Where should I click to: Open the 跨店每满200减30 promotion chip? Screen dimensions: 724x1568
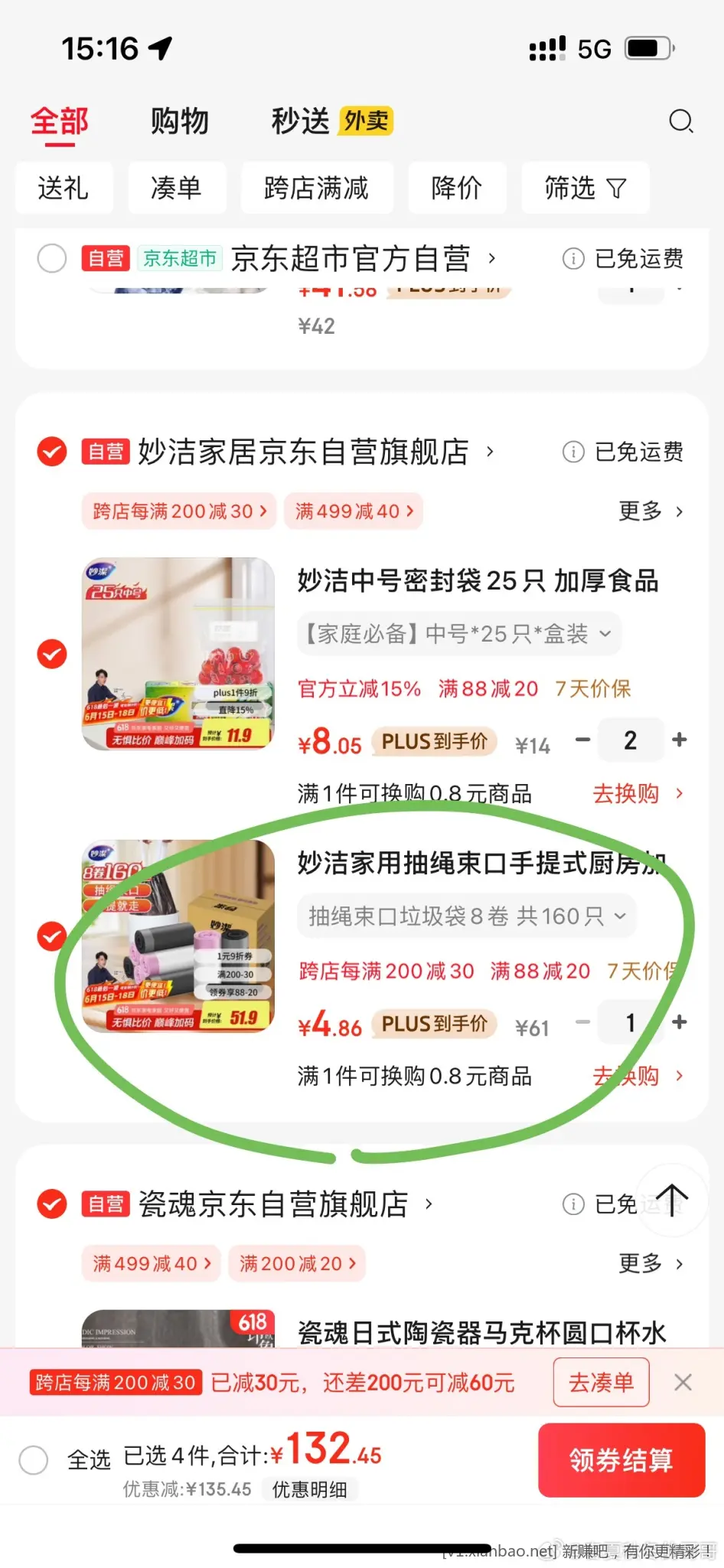[x=179, y=511]
